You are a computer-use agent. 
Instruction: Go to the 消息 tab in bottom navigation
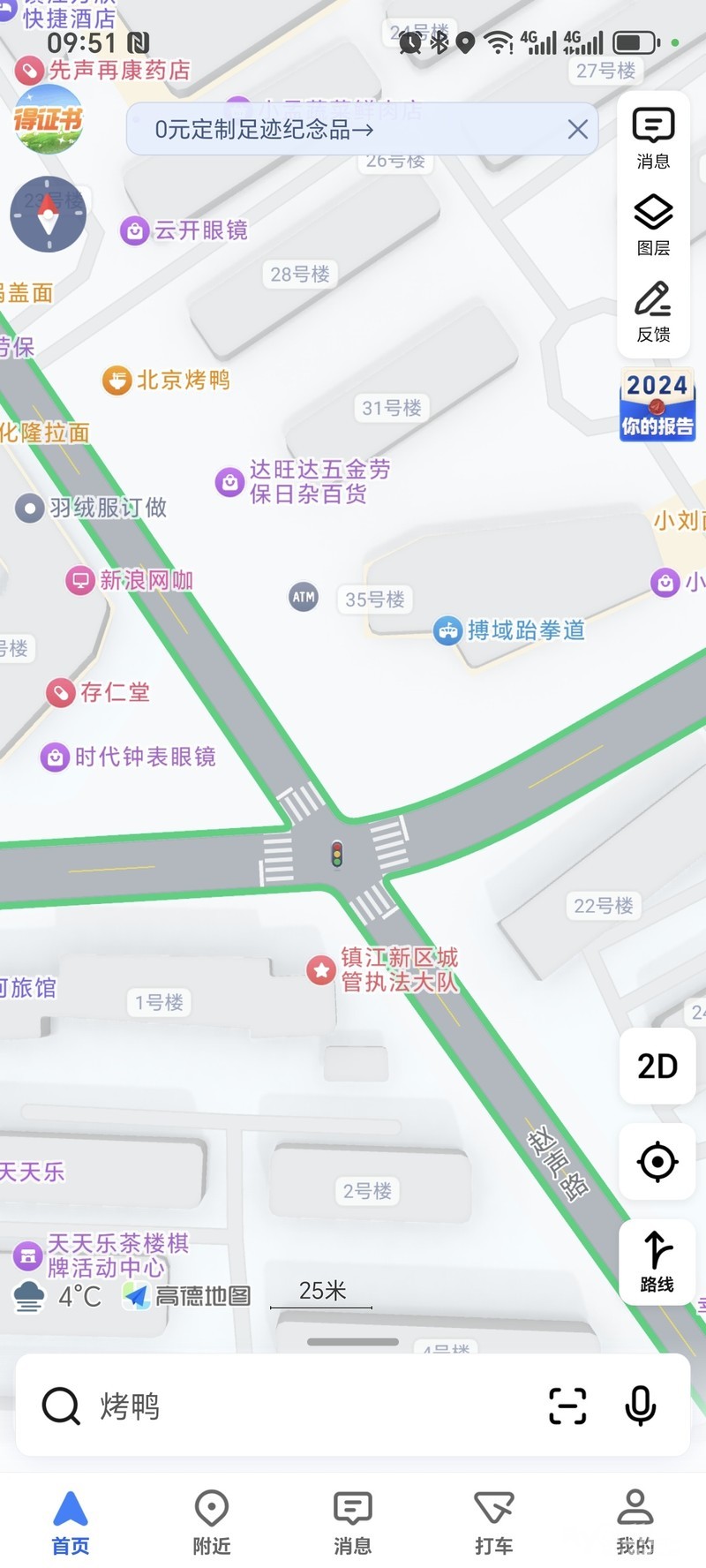[353, 1520]
